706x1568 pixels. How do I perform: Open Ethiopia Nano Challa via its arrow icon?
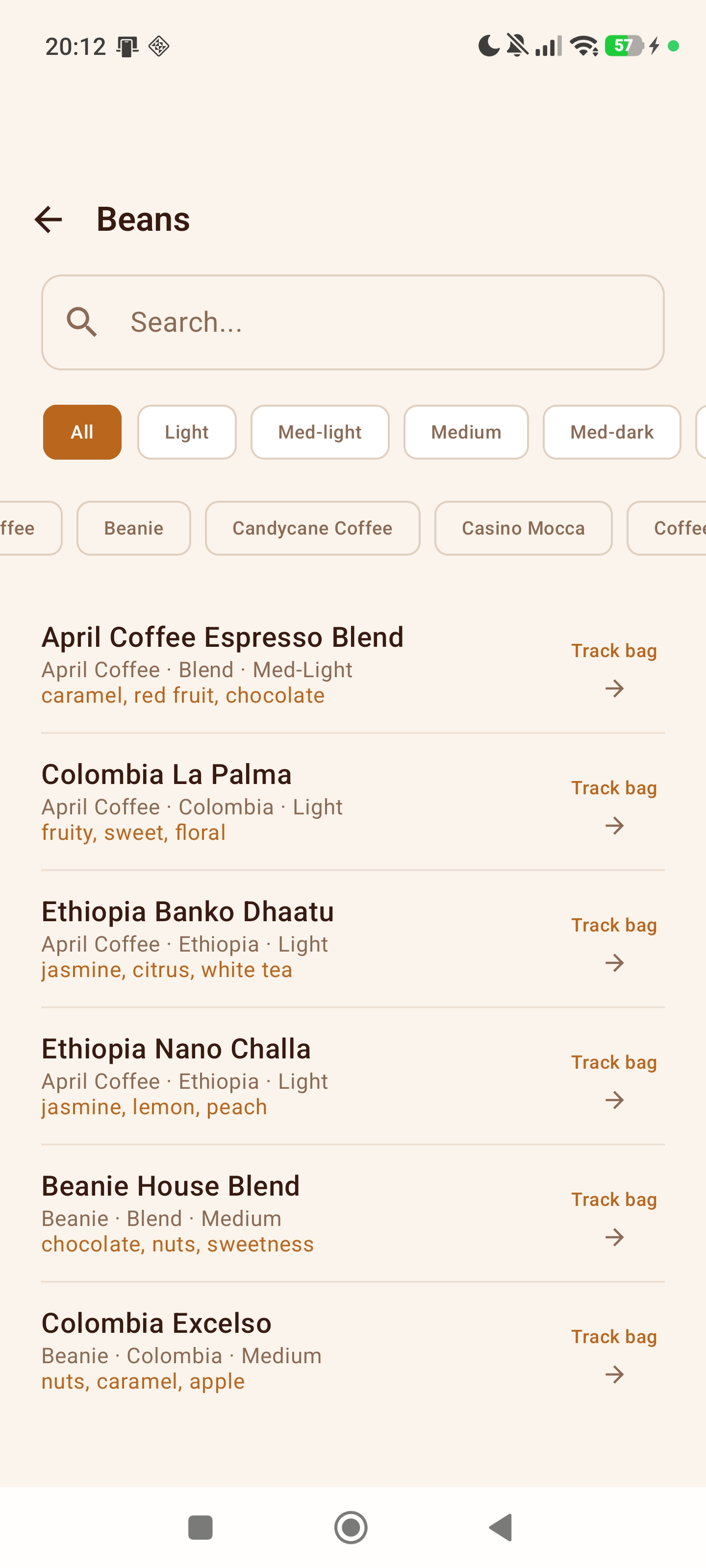point(614,1101)
